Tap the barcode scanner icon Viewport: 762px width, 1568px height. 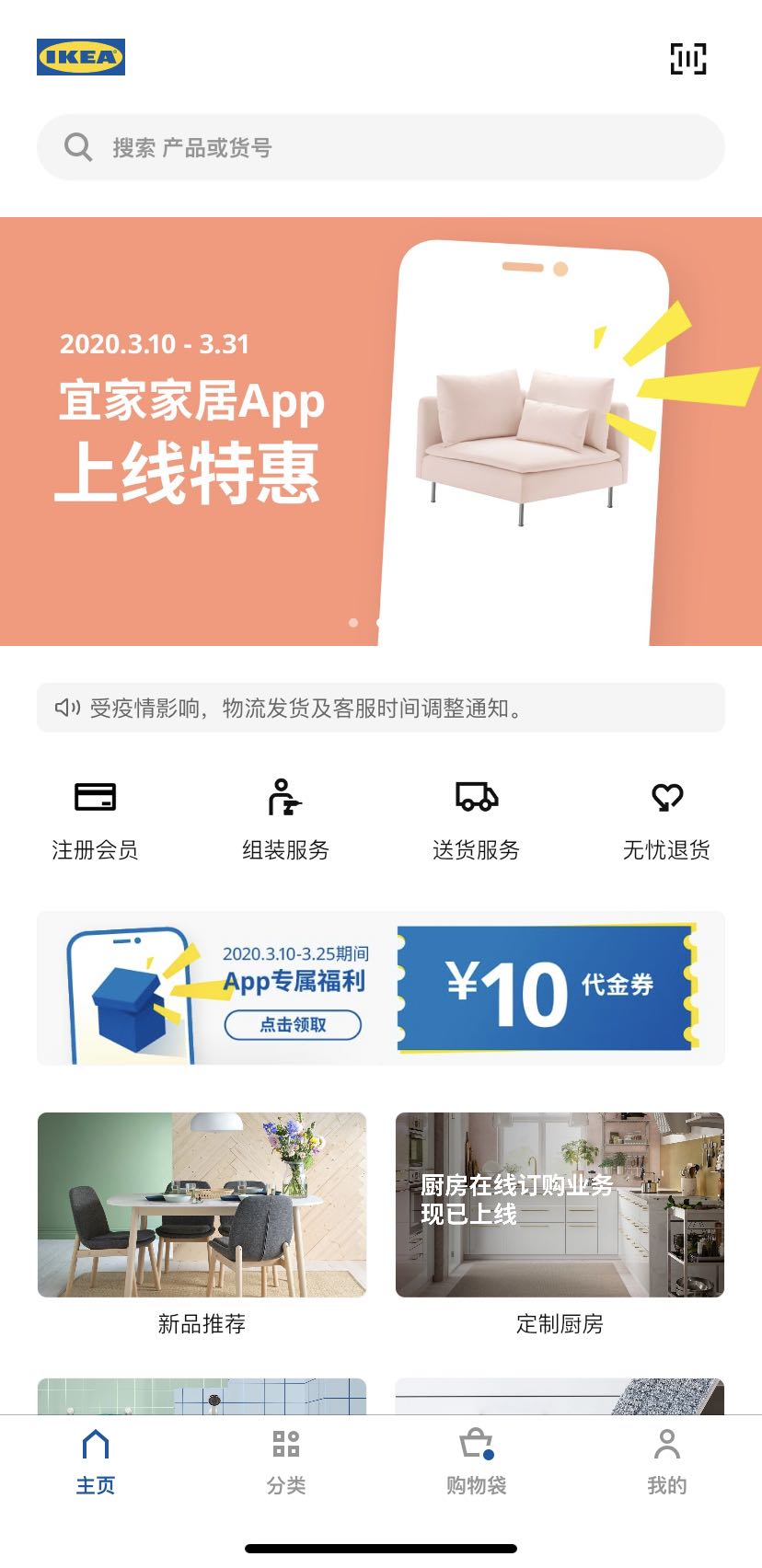point(688,58)
